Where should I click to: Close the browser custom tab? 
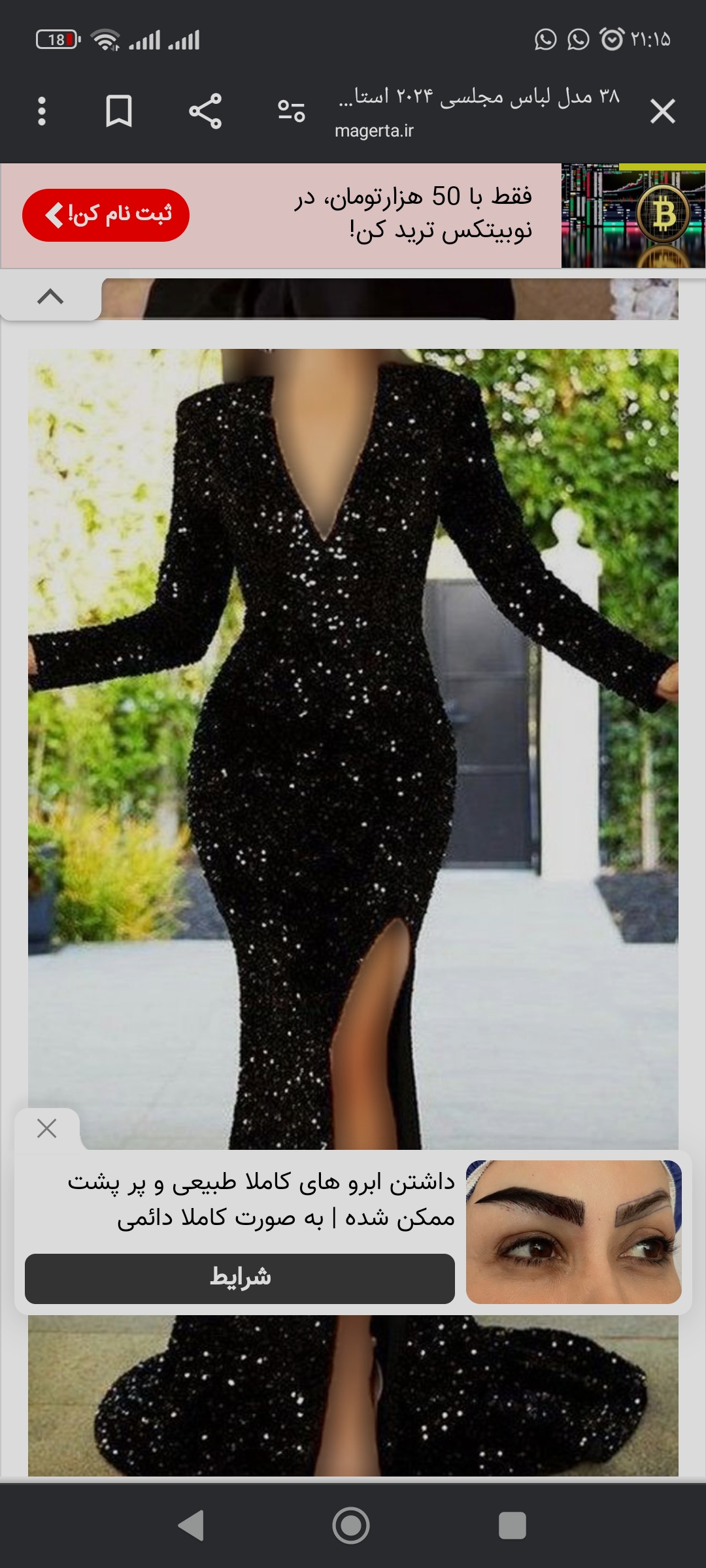click(662, 111)
